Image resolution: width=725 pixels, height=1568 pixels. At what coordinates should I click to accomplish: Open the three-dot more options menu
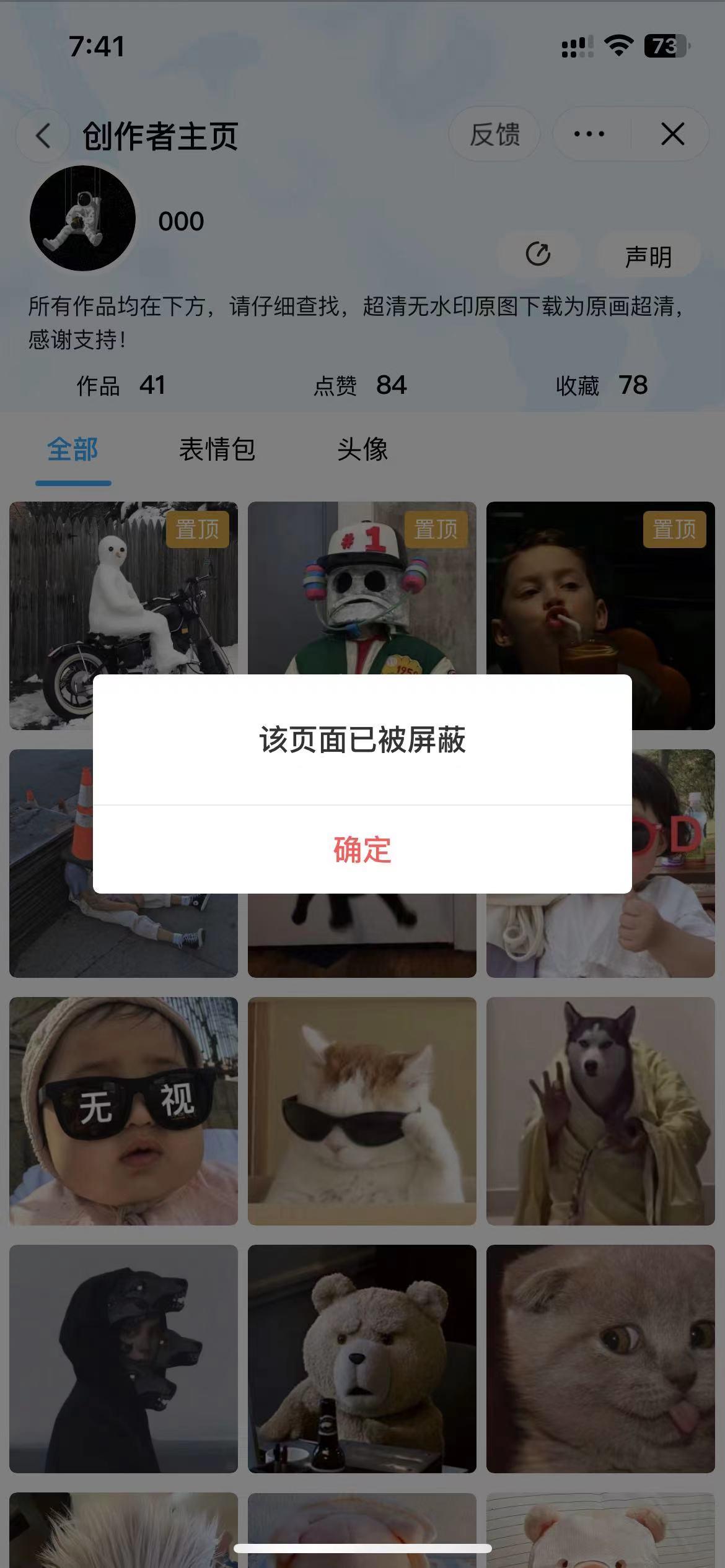[589, 134]
